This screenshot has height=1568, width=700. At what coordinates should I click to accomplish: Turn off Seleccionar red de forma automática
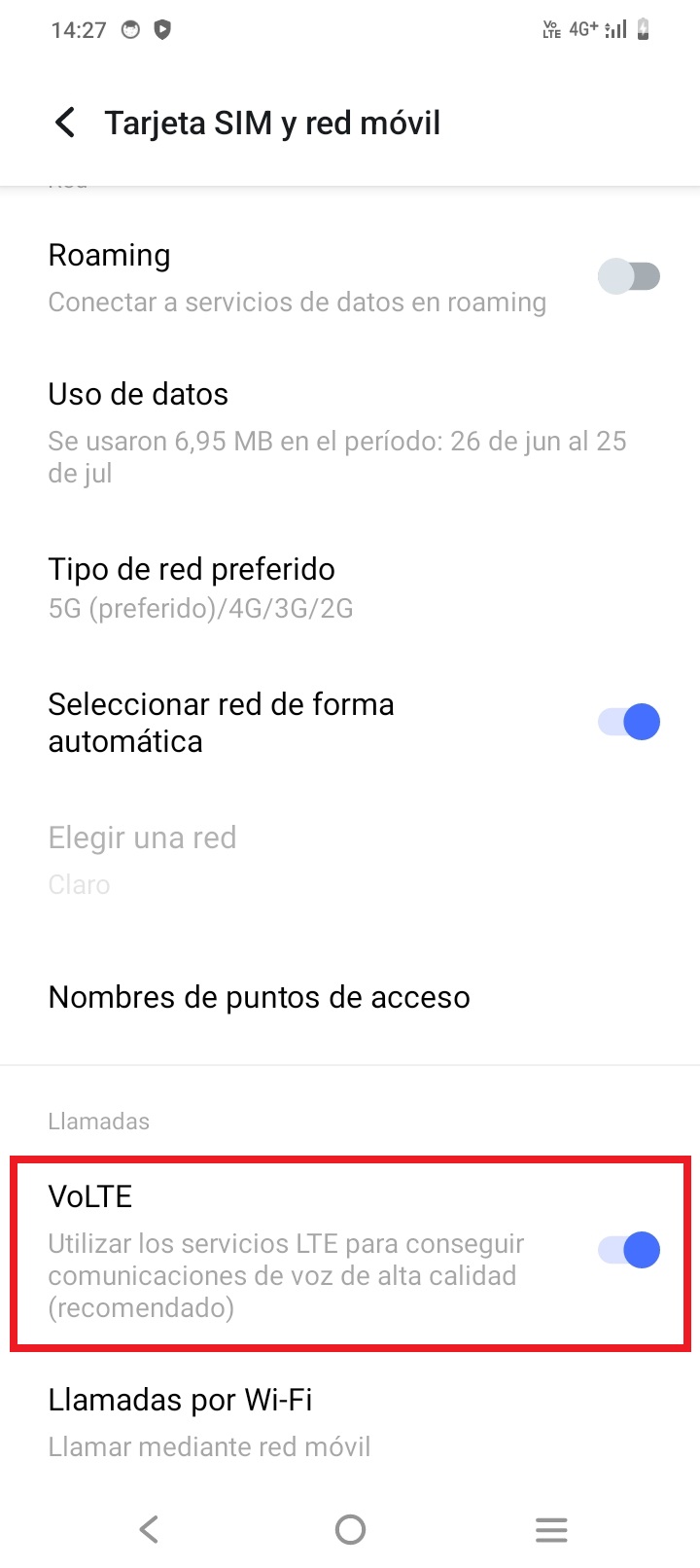pos(629,722)
